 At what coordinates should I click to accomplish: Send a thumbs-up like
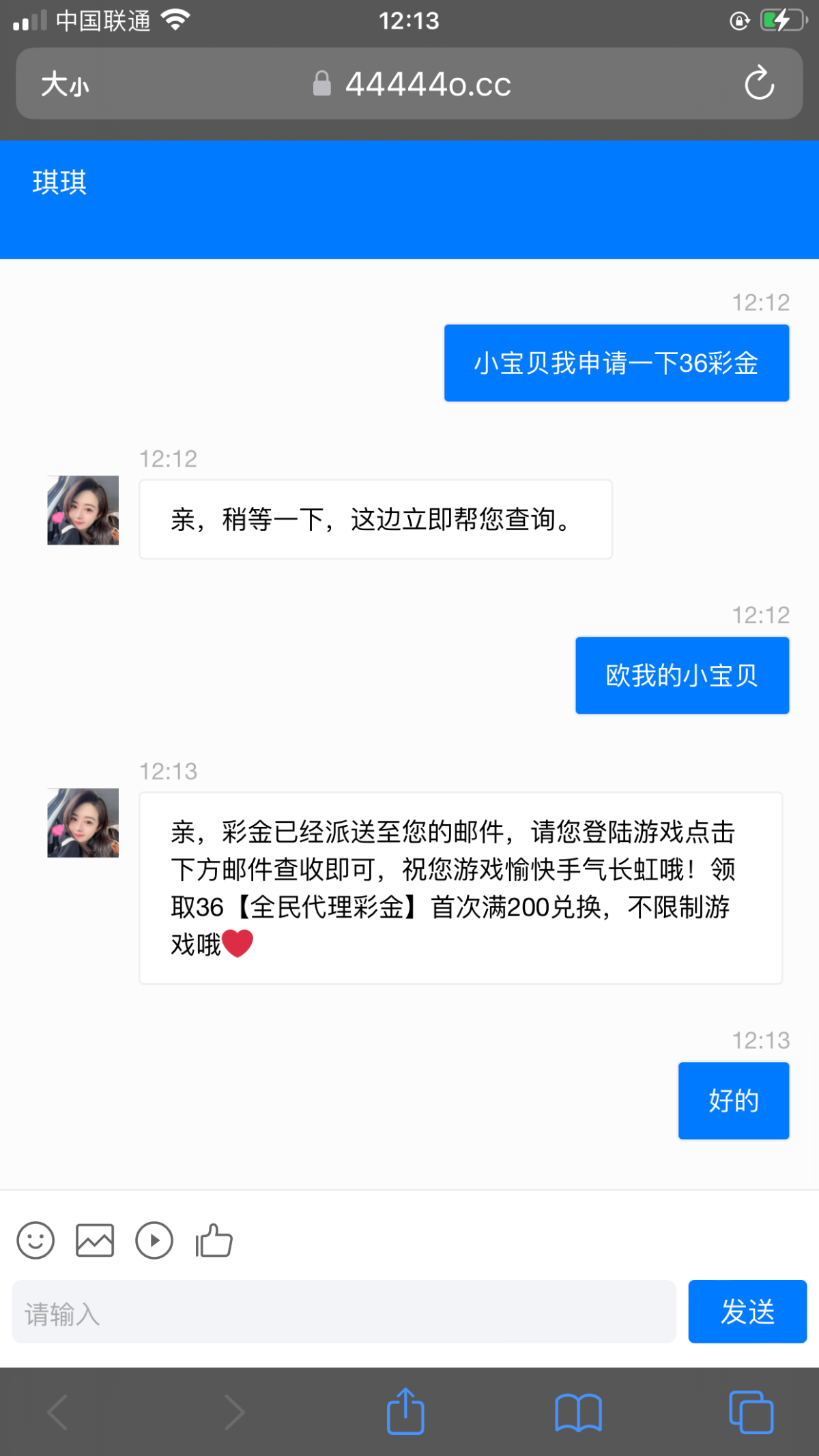pyautogui.click(x=214, y=1240)
